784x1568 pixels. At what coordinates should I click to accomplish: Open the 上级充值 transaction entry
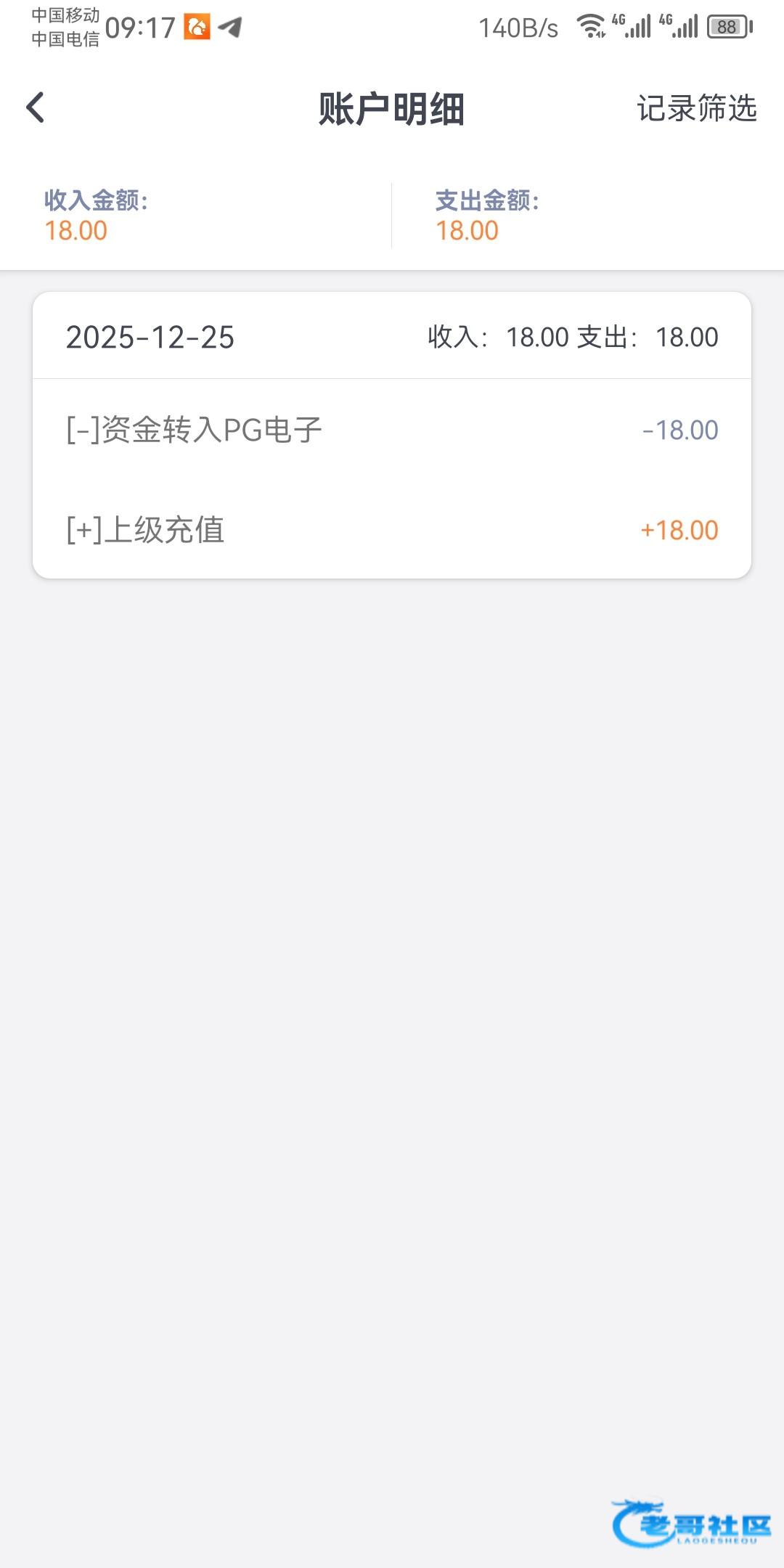coord(392,530)
